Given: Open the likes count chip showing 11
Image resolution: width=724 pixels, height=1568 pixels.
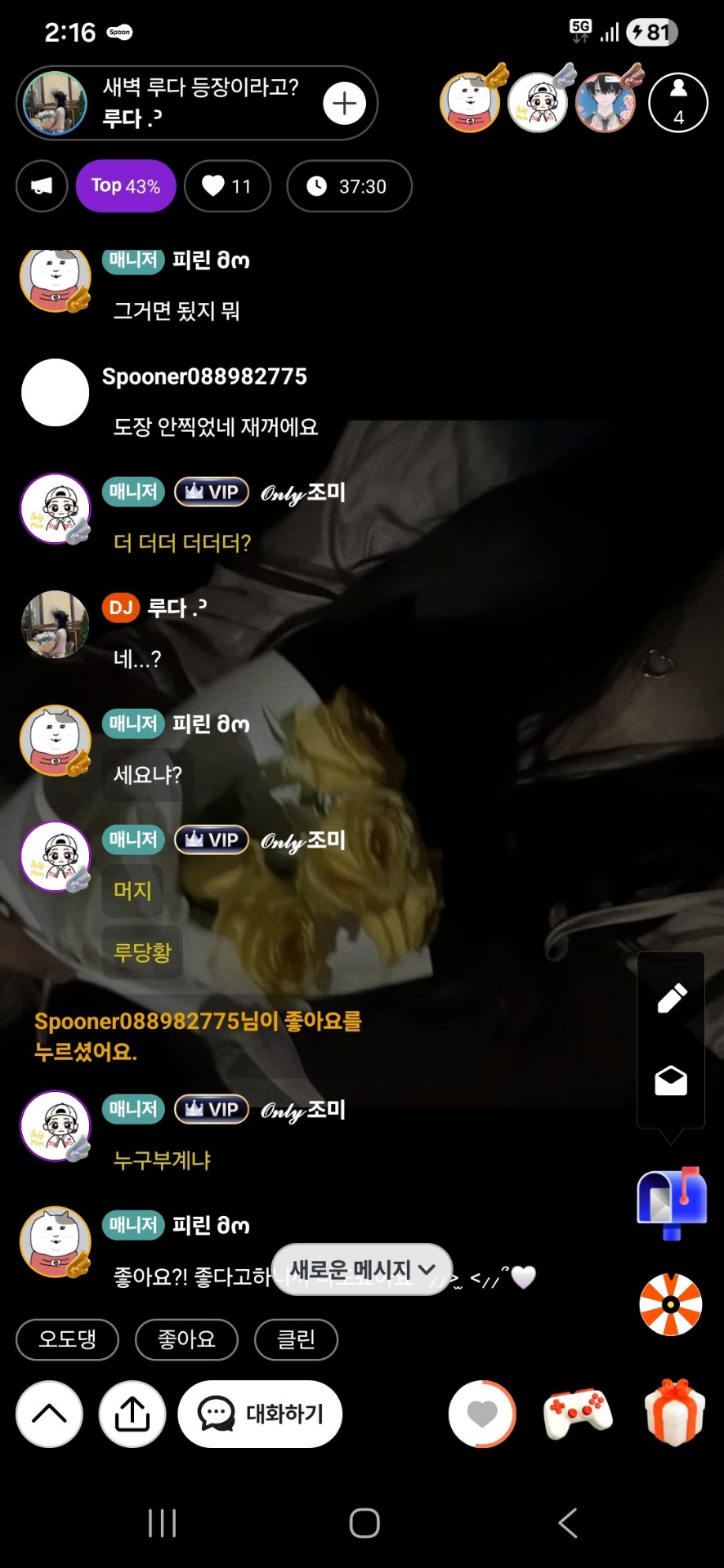Looking at the screenshot, I should pyautogui.click(x=227, y=186).
